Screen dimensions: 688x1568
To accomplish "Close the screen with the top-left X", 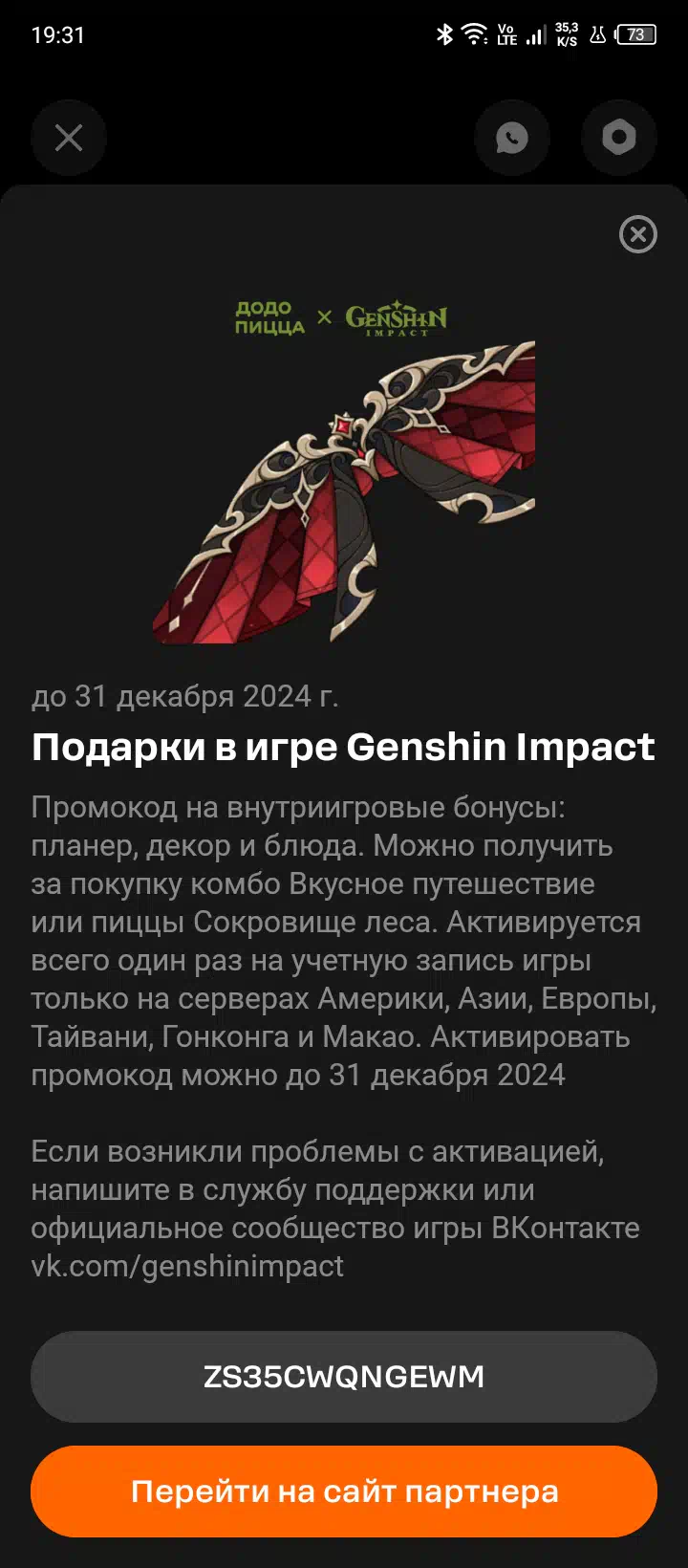I will (69, 138).
